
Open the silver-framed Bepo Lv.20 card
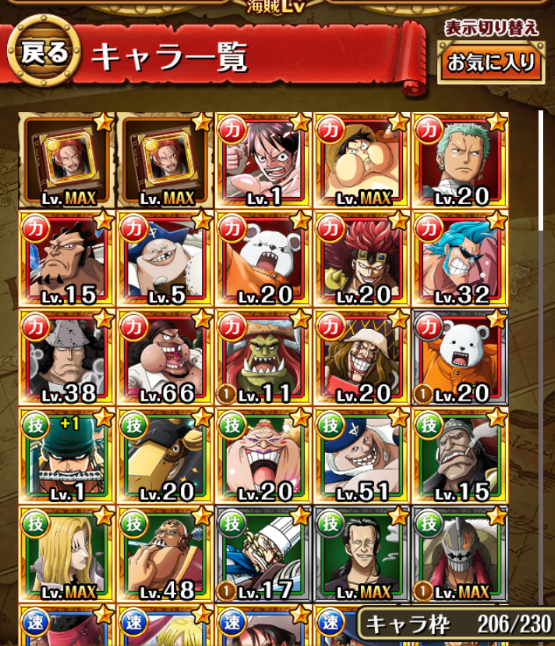tap(460, 357)
